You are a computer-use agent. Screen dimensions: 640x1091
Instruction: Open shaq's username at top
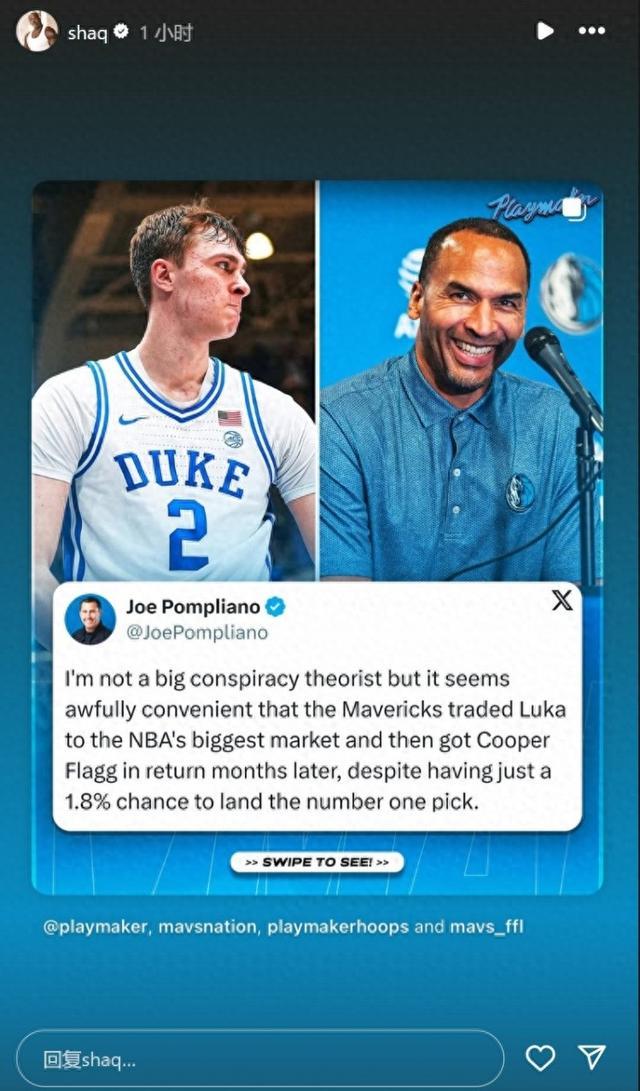(87, 33)
